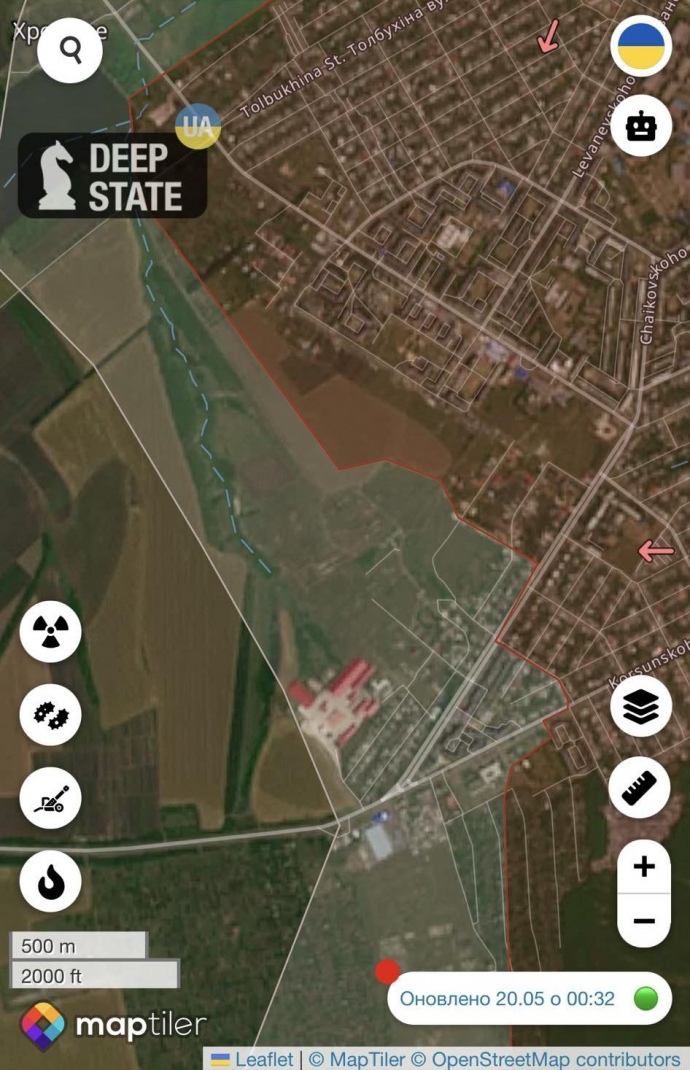Image resolution: width=690 pixels, height=1070 pixels.
Task: Zoom out of the map
Action: click(644, 921)
